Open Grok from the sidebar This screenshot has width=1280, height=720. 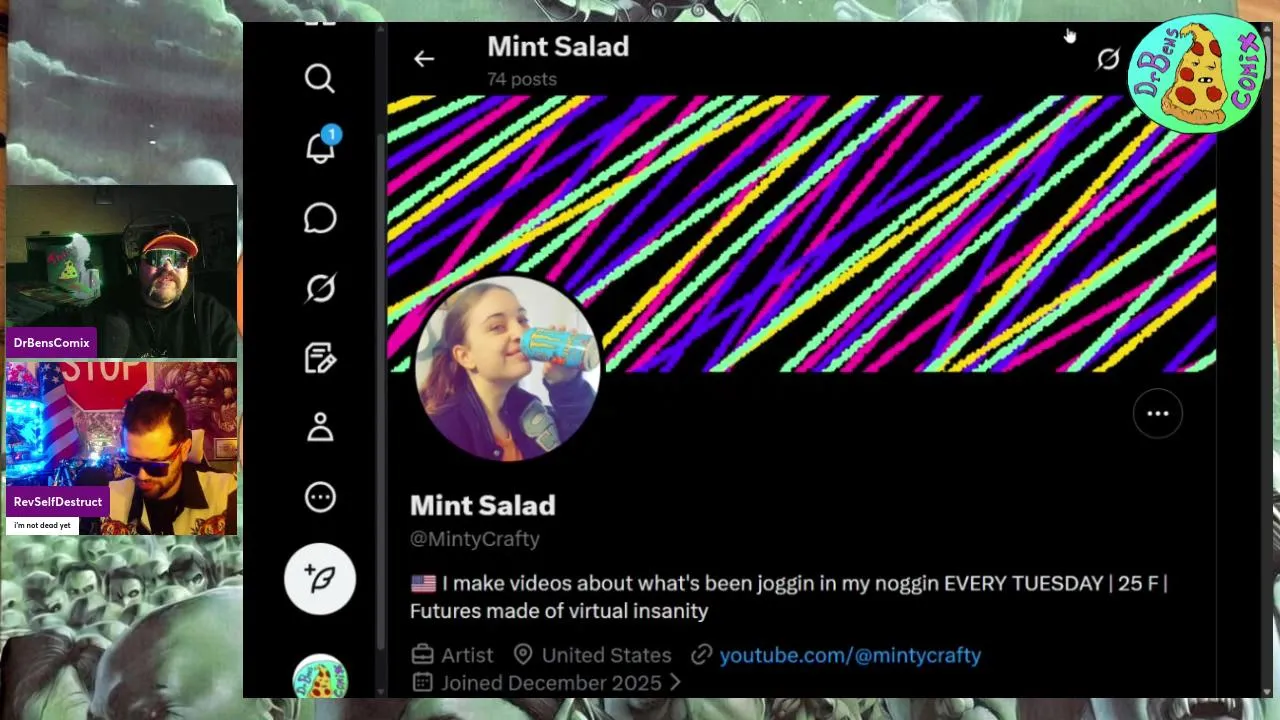[x=320, y=288]
